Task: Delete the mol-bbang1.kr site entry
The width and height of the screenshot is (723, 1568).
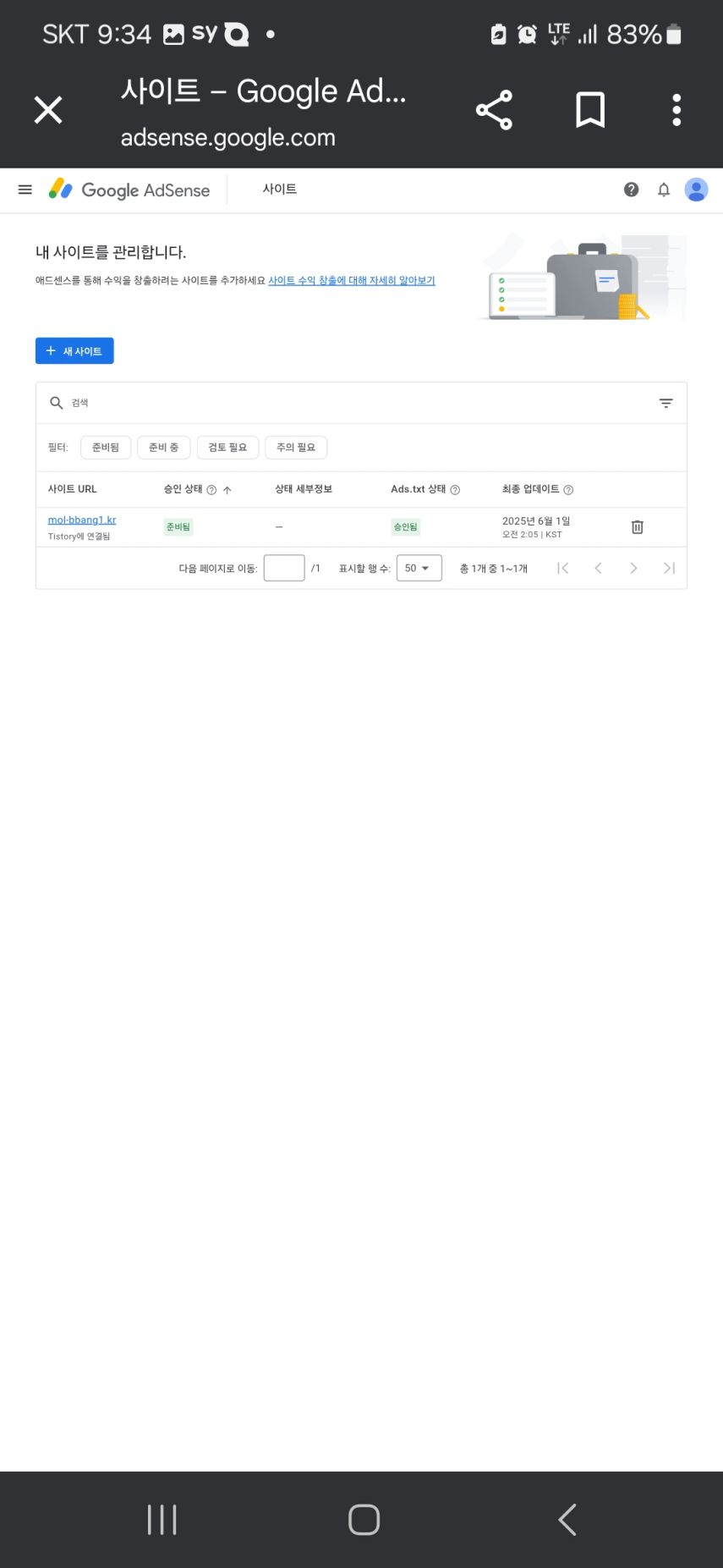Action: tap(638, 527)
